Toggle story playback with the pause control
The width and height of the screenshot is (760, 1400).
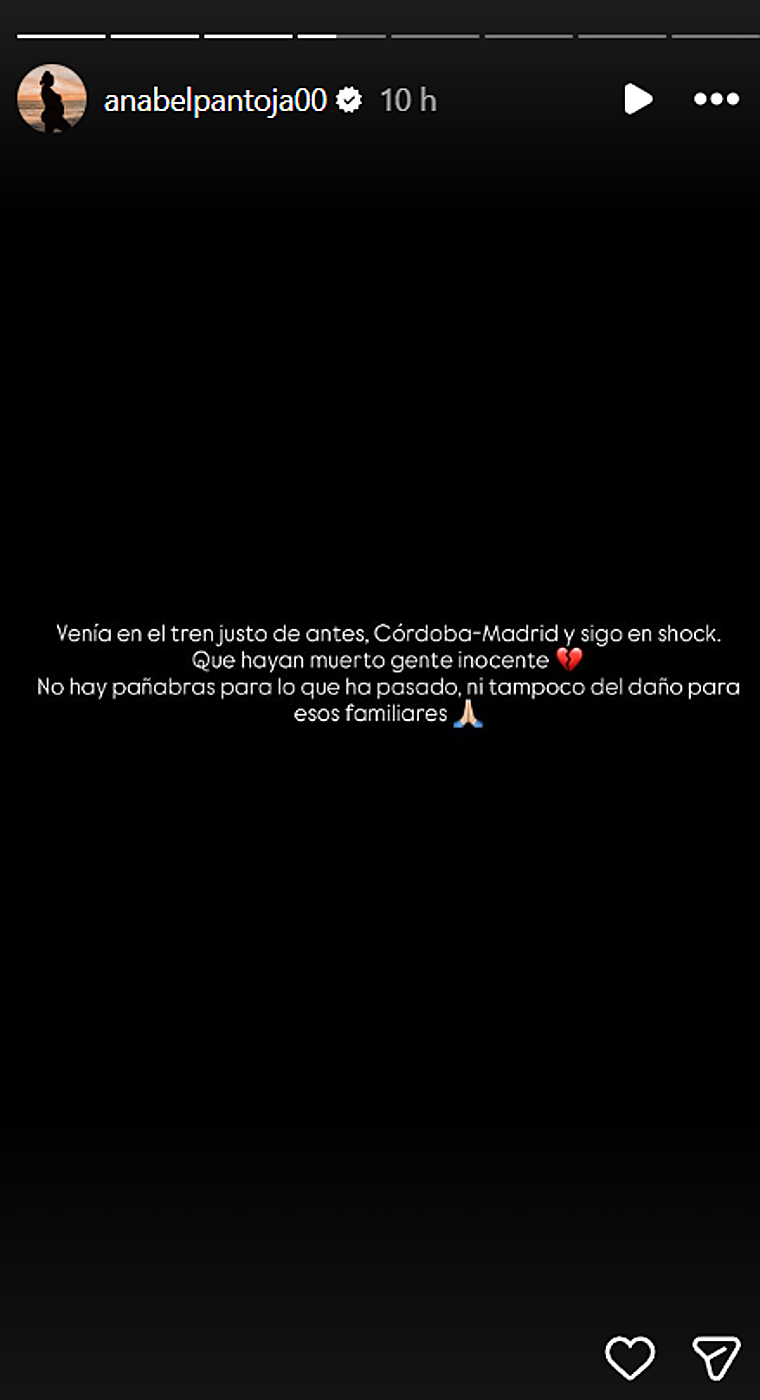tap(638, 100)
